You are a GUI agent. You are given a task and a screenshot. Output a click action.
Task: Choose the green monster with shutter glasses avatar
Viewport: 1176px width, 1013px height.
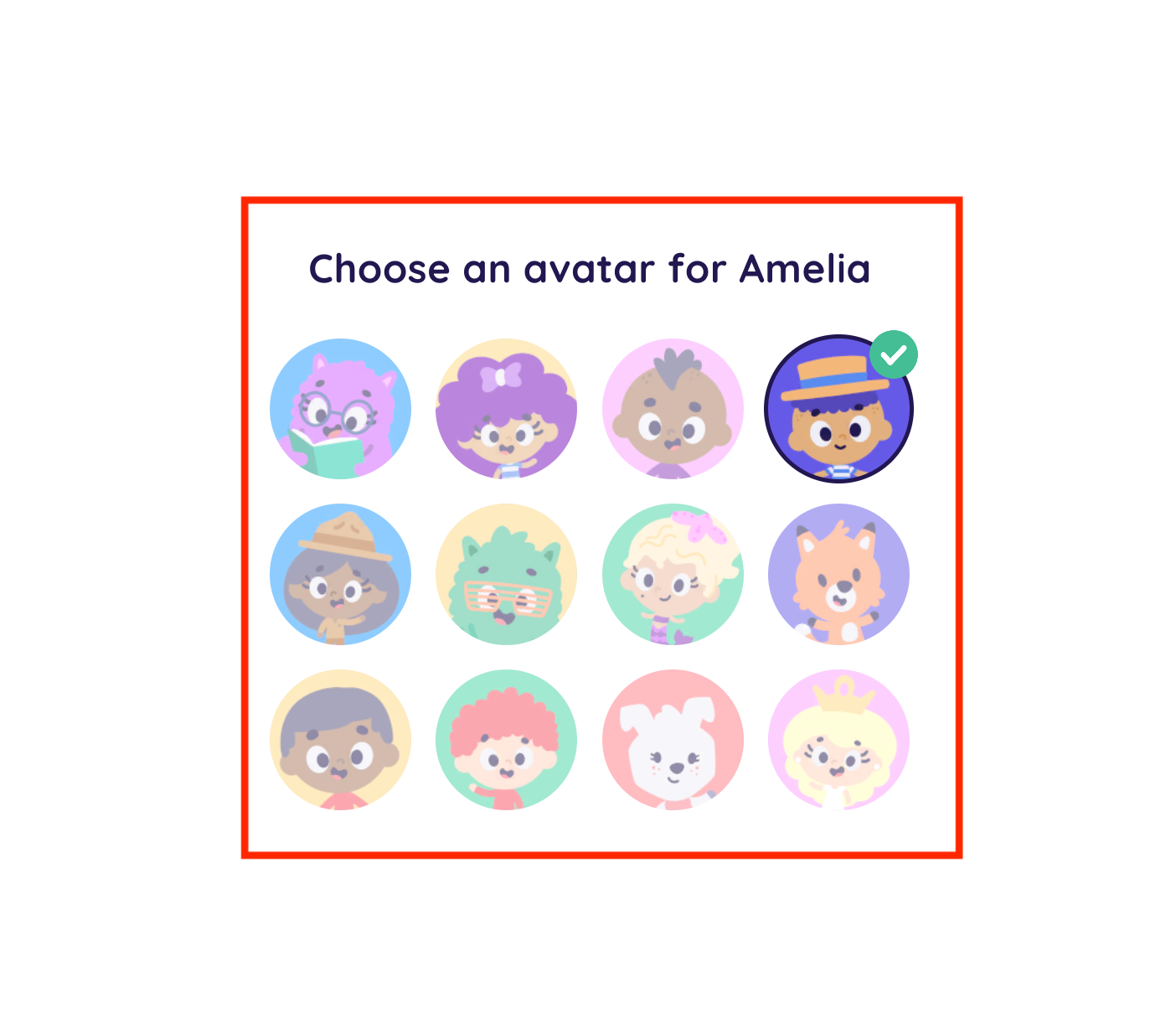point(506,574)
